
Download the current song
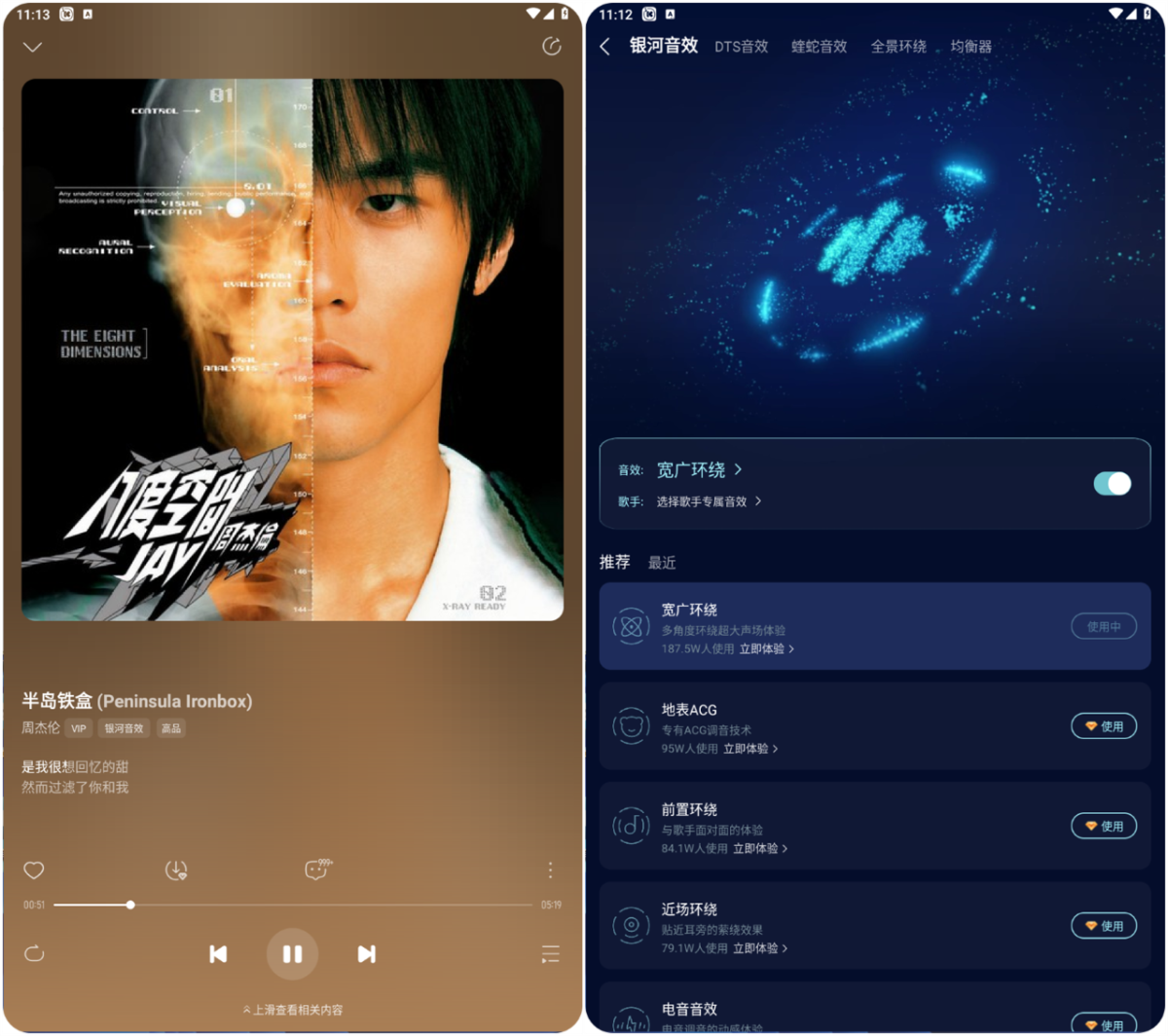[176, 870]
